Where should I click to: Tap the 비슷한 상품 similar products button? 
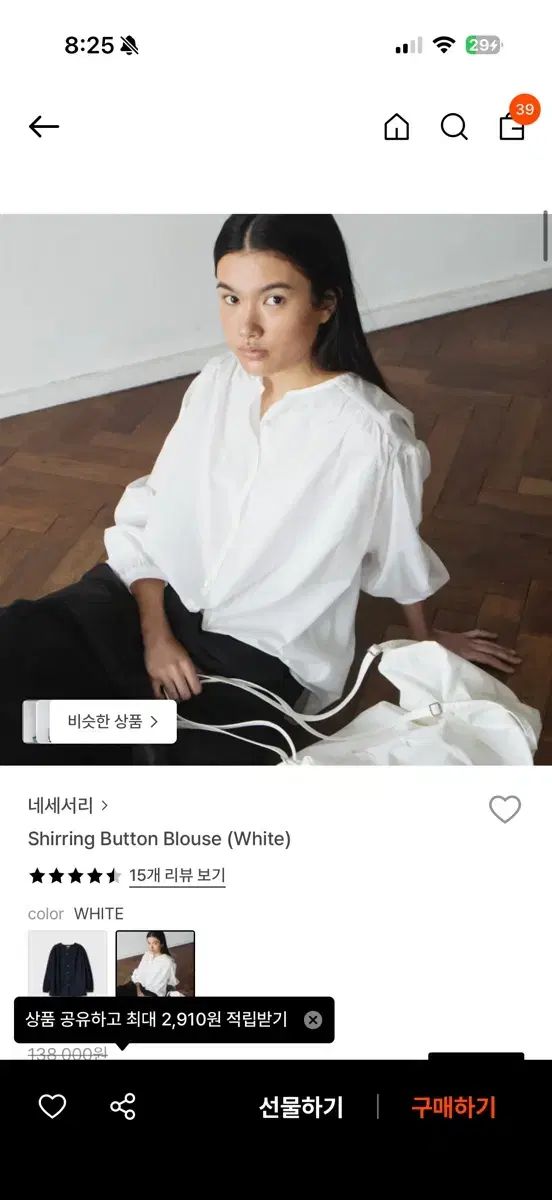point(112,721)
